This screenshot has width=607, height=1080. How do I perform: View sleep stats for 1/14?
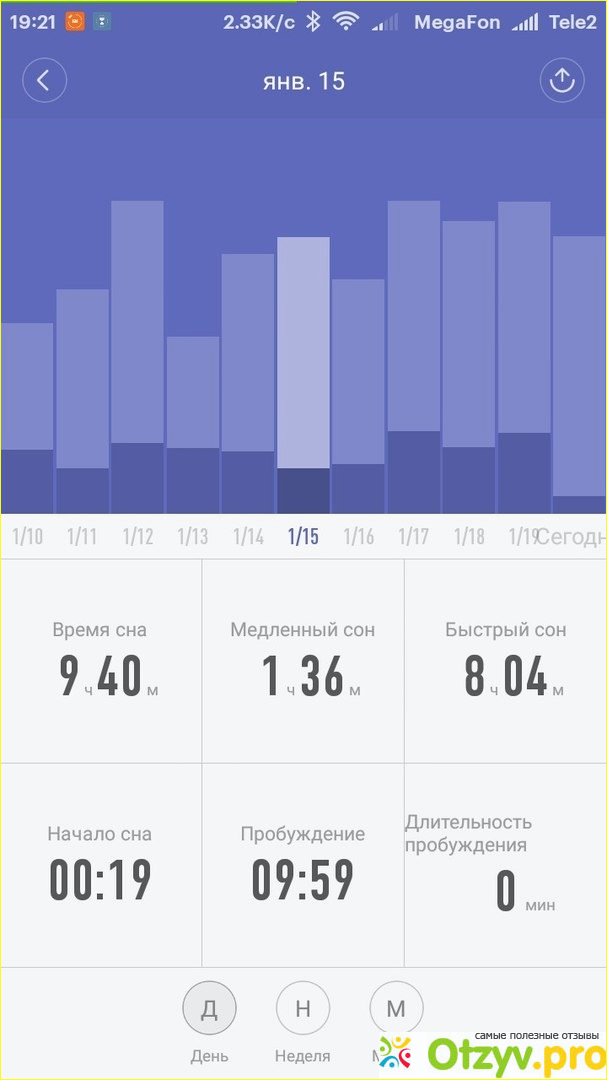[248, 383]
